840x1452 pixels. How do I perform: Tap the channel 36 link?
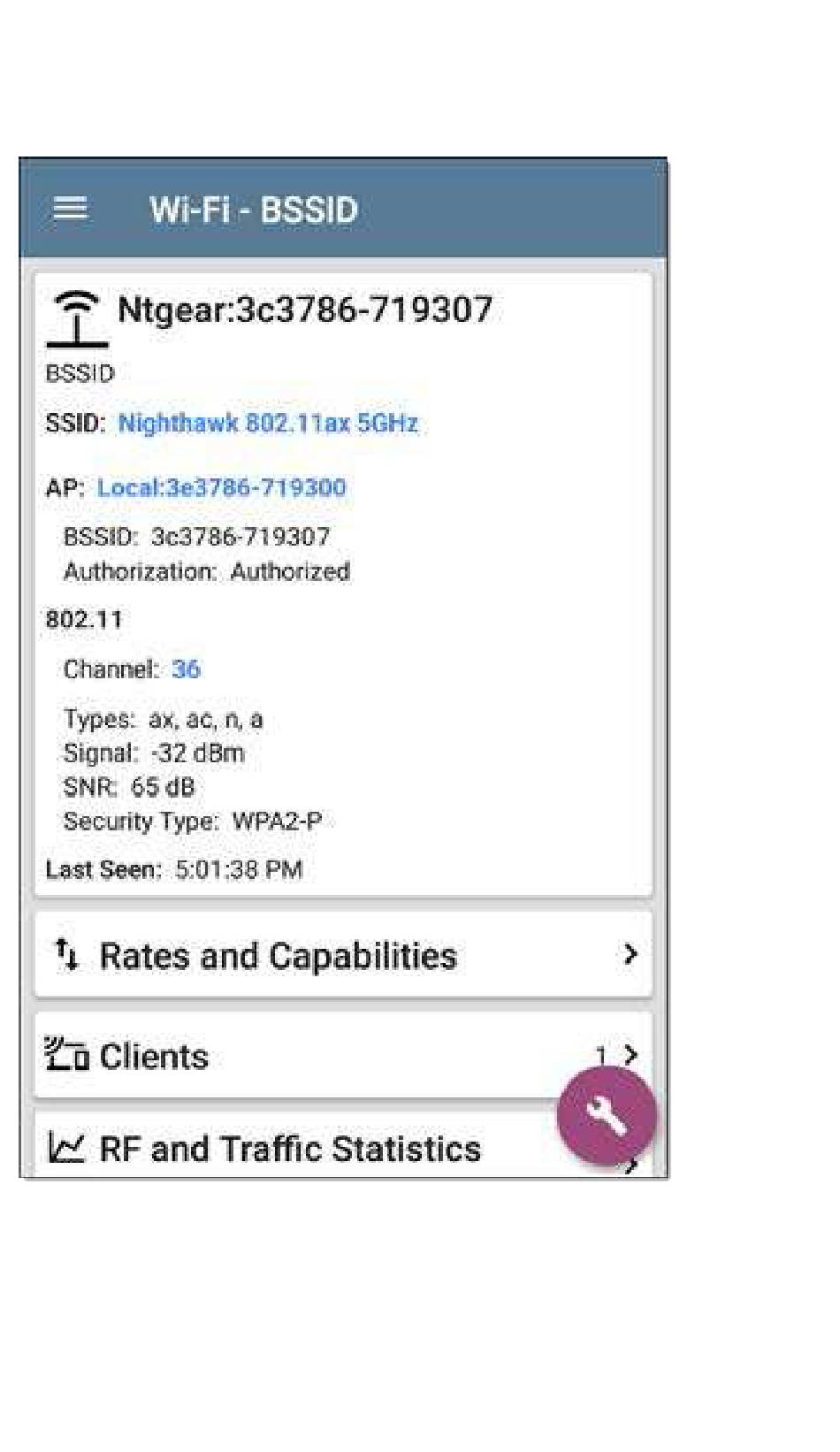(186, 669)
